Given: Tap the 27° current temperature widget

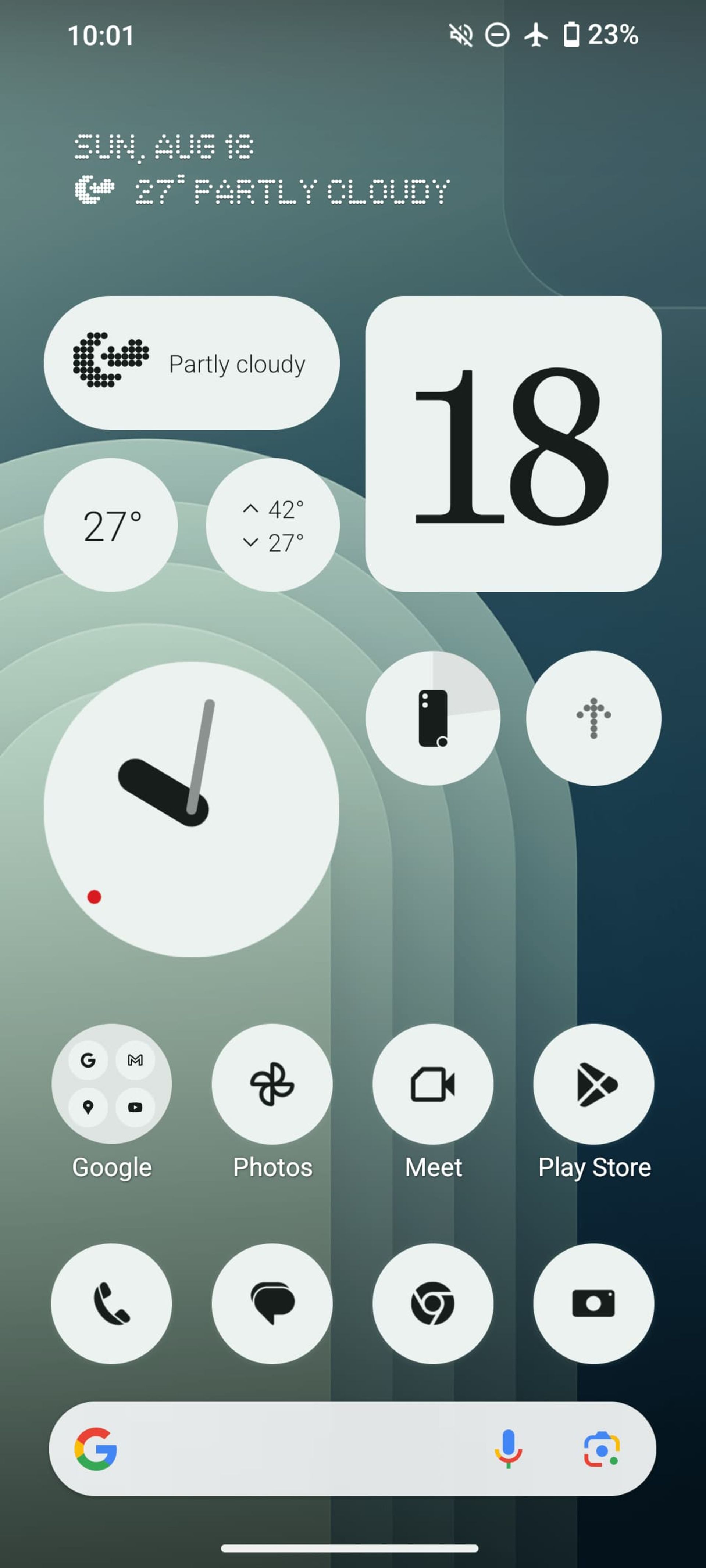Looking at the screenshot, I should pyautogui.click(x=111, y=525).
